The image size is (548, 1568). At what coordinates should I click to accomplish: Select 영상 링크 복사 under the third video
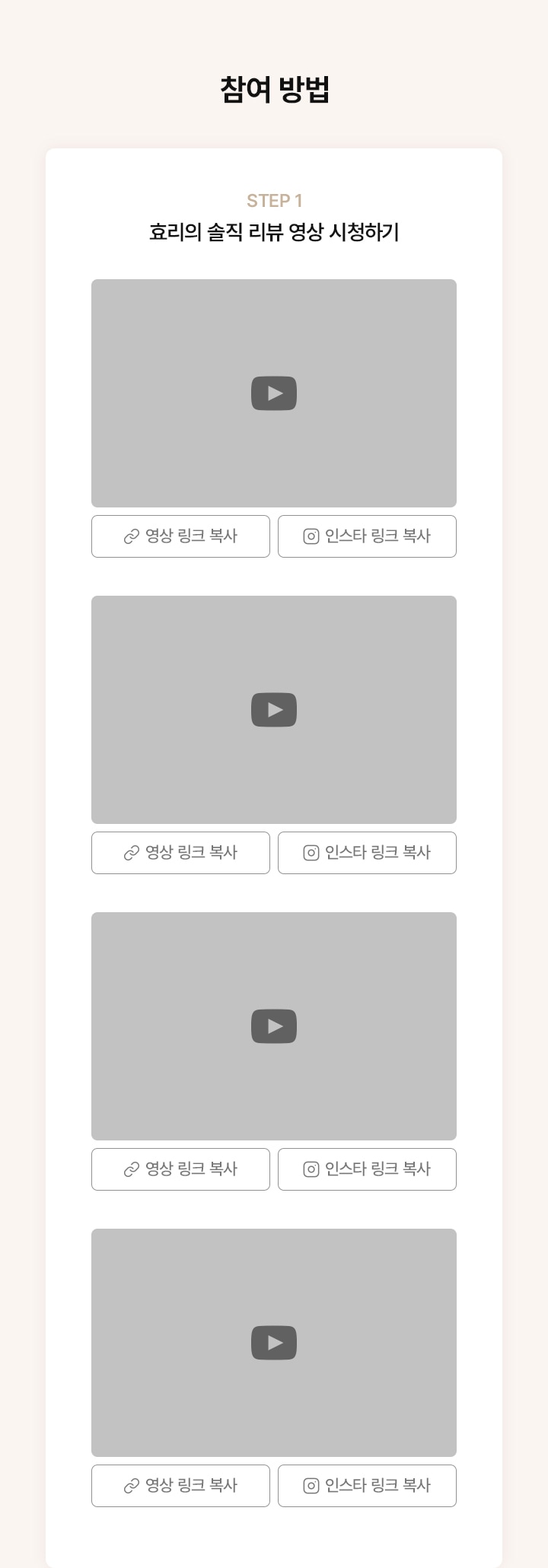tap(180, 1169)
